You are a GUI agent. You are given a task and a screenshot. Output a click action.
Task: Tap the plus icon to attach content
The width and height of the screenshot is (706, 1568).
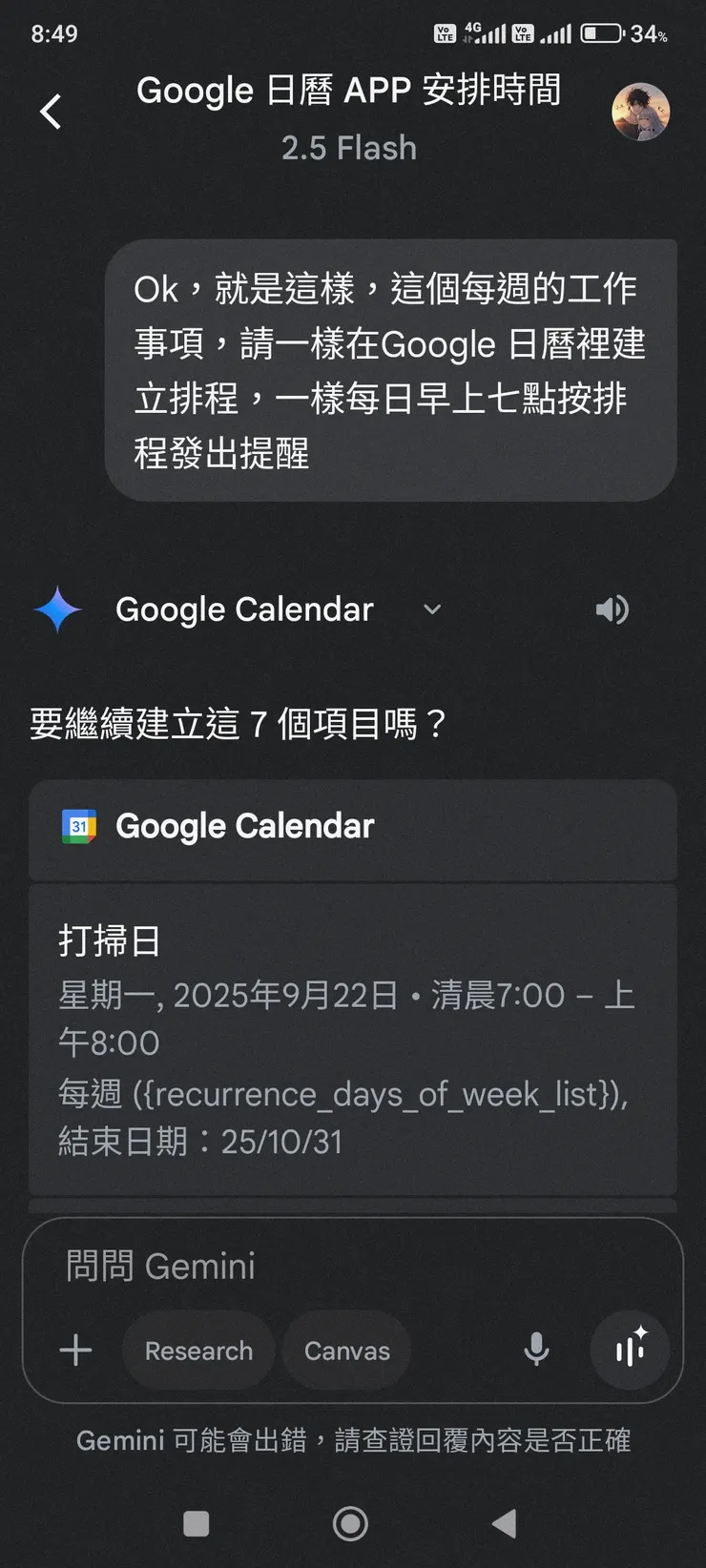[x=75, y=1350]
